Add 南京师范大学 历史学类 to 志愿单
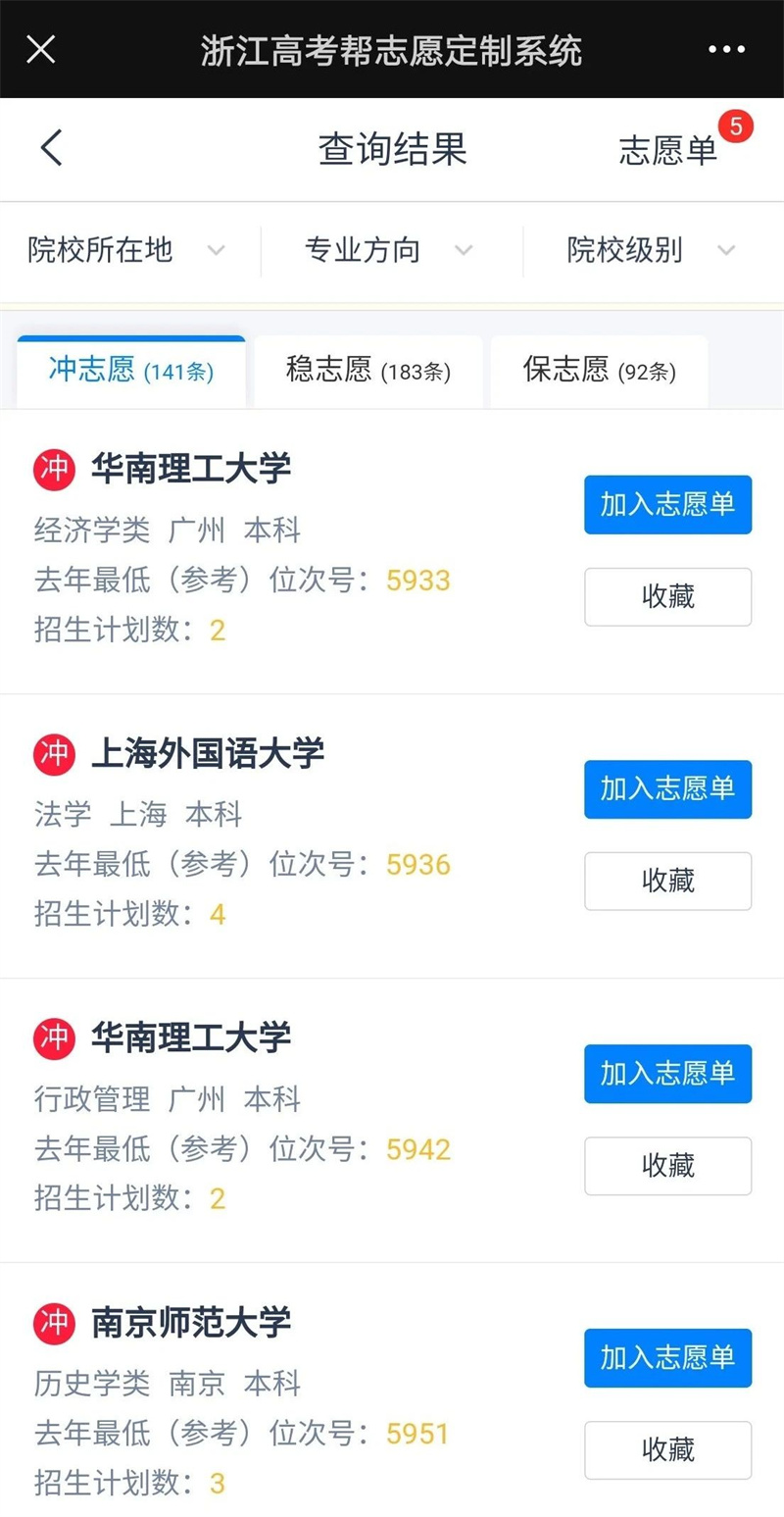Screen dimensions: 784x1517 point(668,1358)
